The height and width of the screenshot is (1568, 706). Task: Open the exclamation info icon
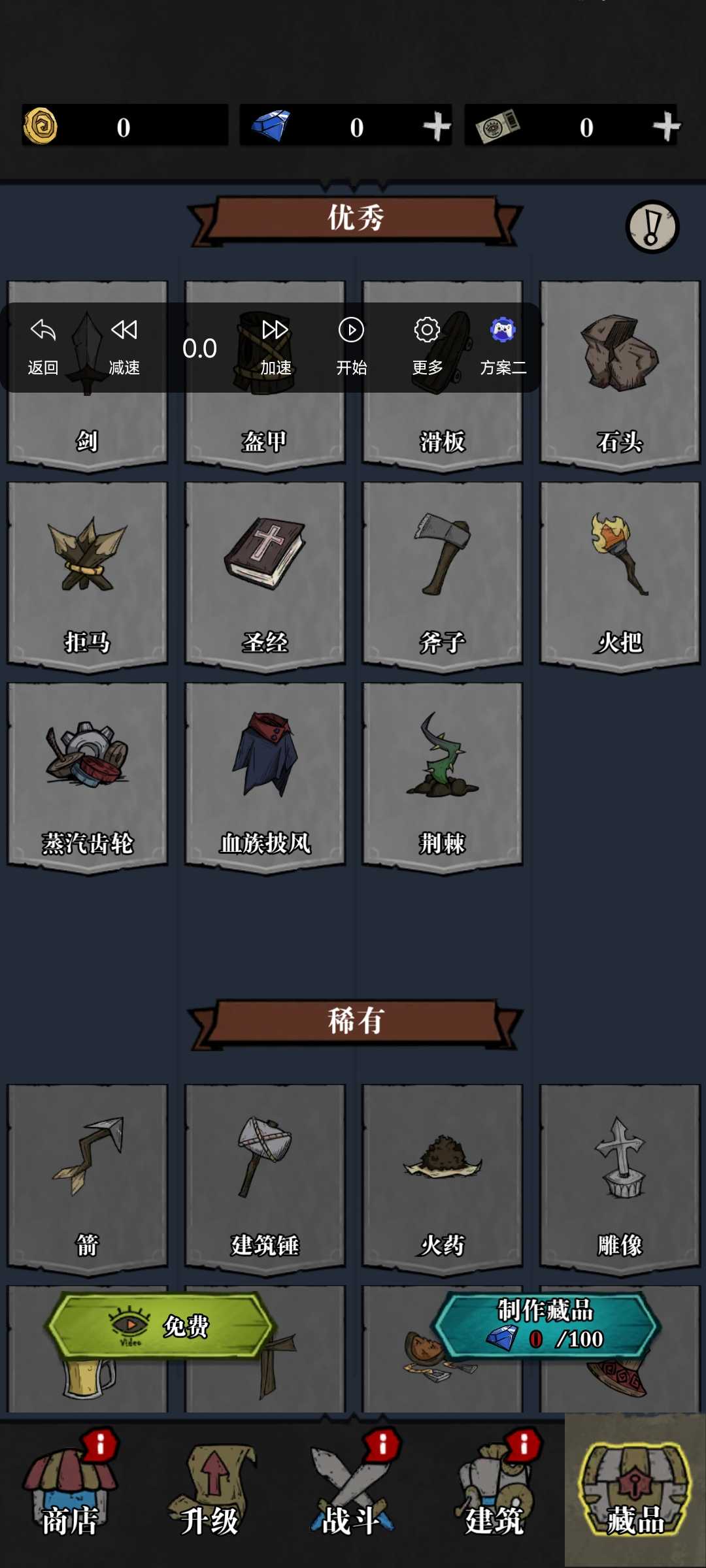click(652, 227)
